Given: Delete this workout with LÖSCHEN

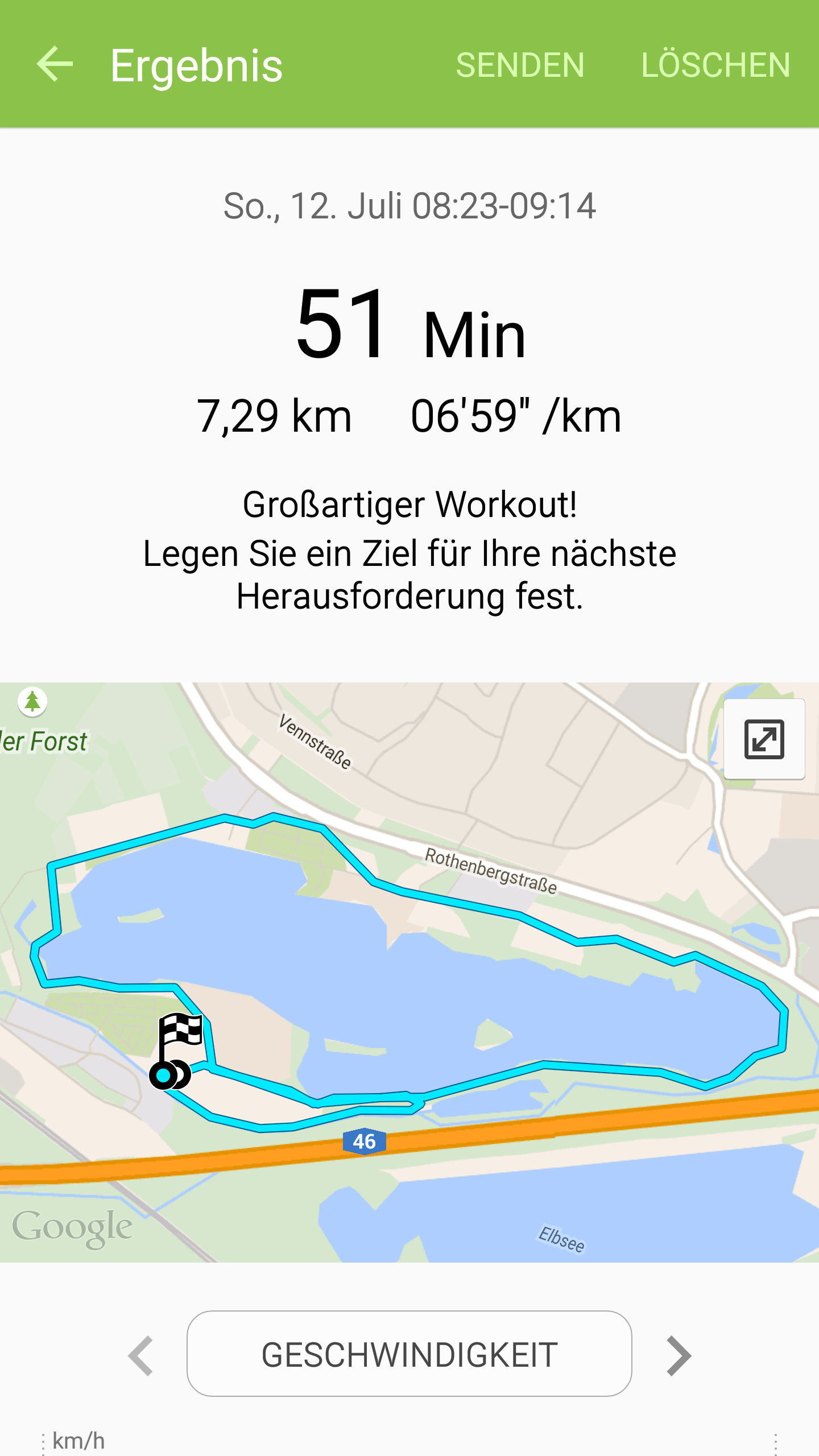Looking at the screenshot, I should click(715, 65).
